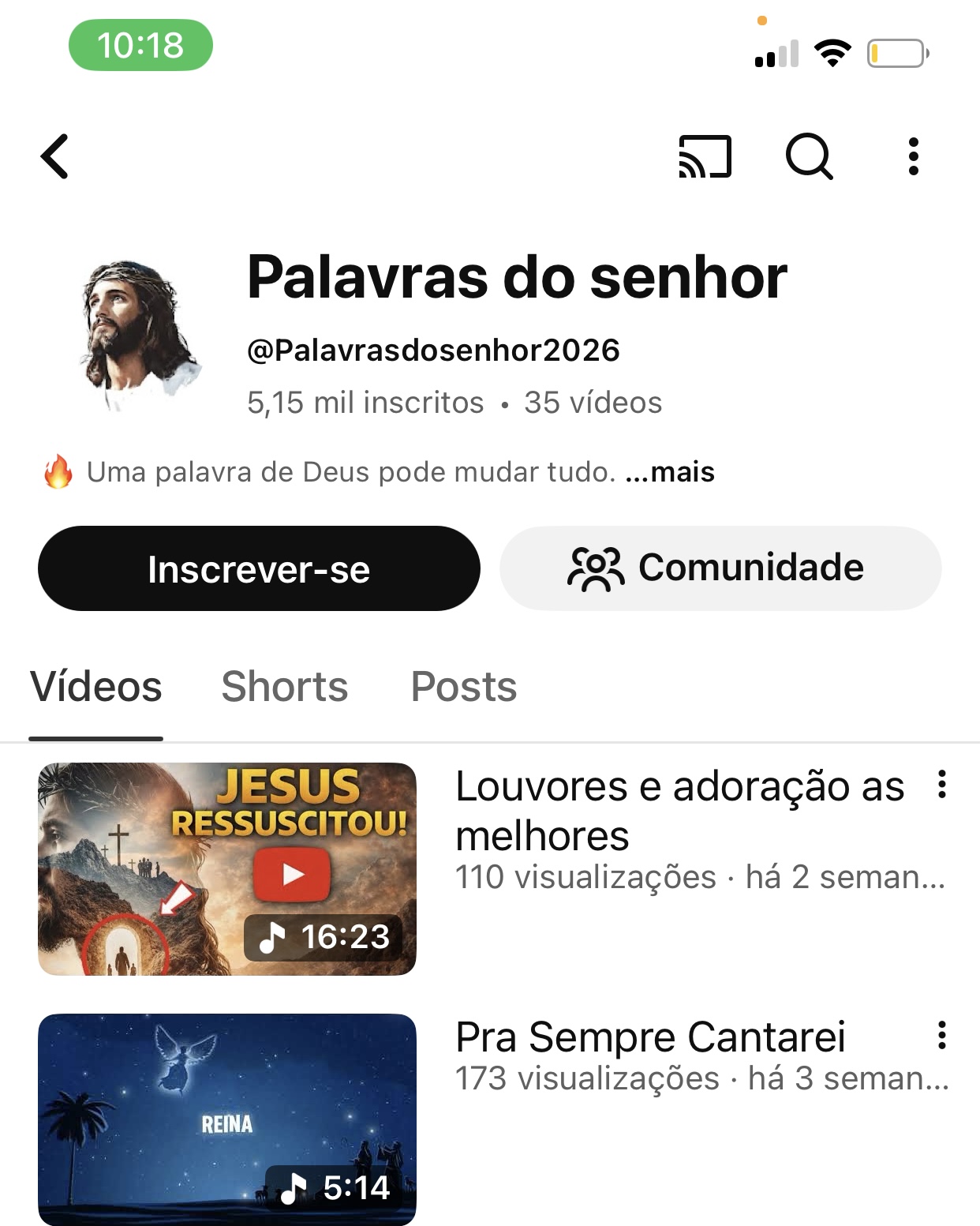Play the Jesus Ressuscitou video thumbnail
Viewport: 980px width, 1226px height.
point(227,868)
